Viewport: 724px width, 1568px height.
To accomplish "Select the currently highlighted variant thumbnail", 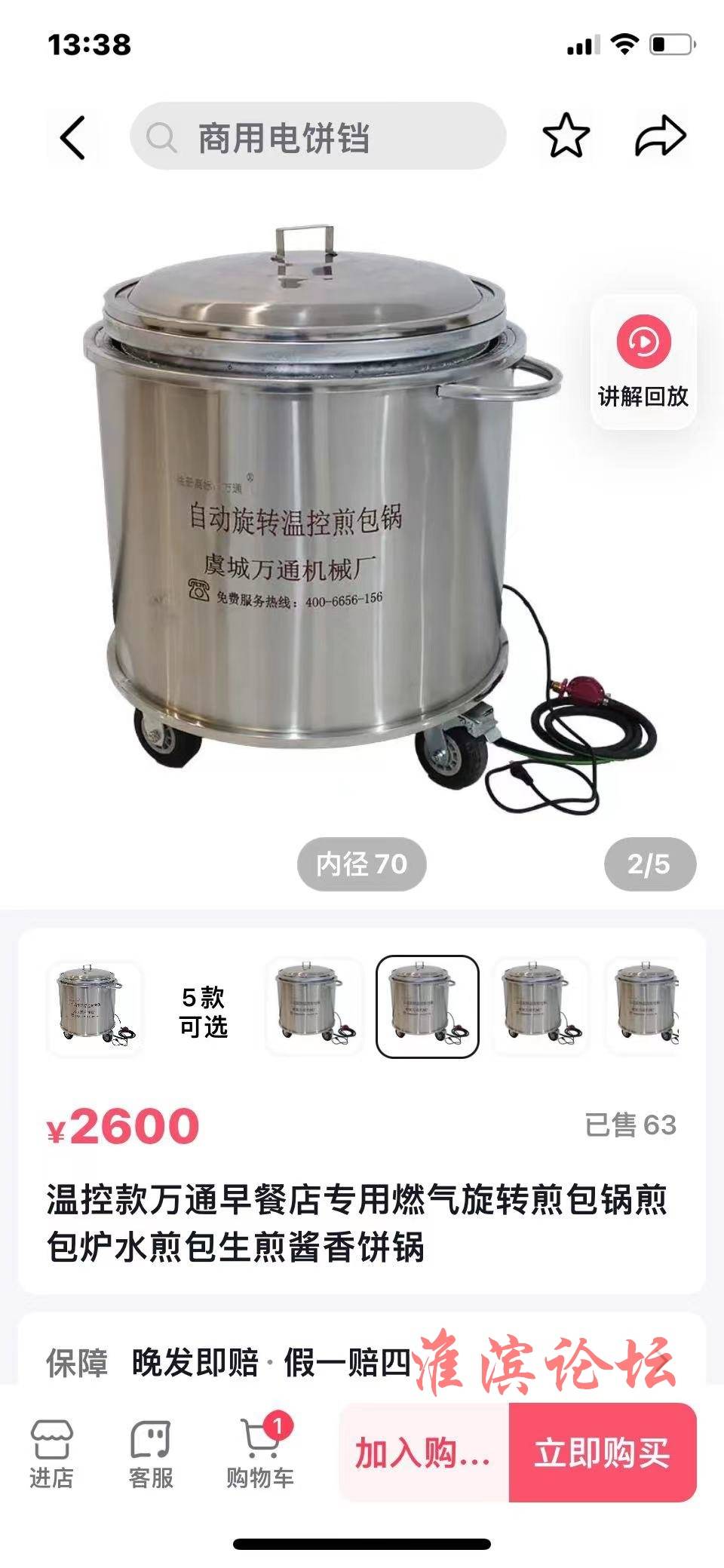I will [428, 1007].
